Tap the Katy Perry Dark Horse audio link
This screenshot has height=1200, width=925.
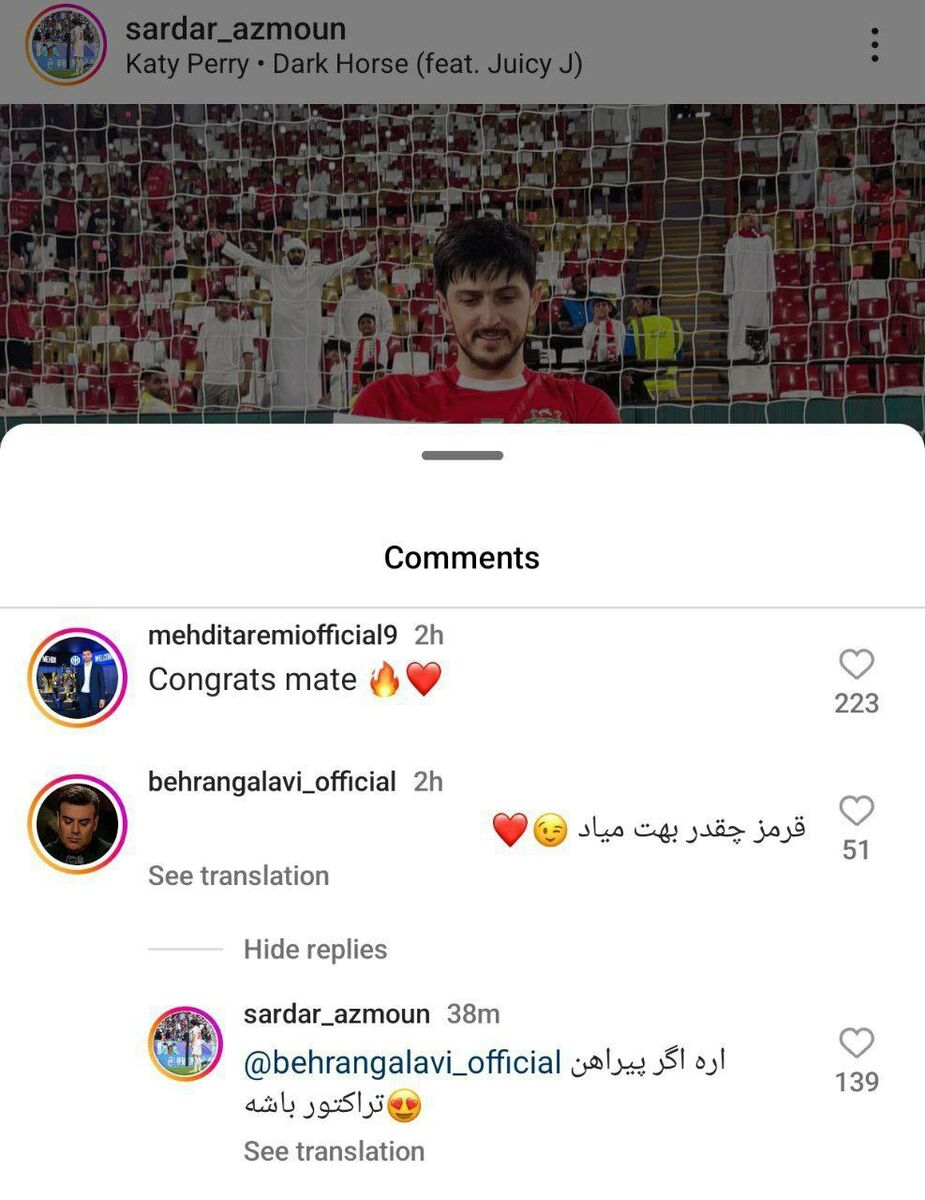point(353,65)
